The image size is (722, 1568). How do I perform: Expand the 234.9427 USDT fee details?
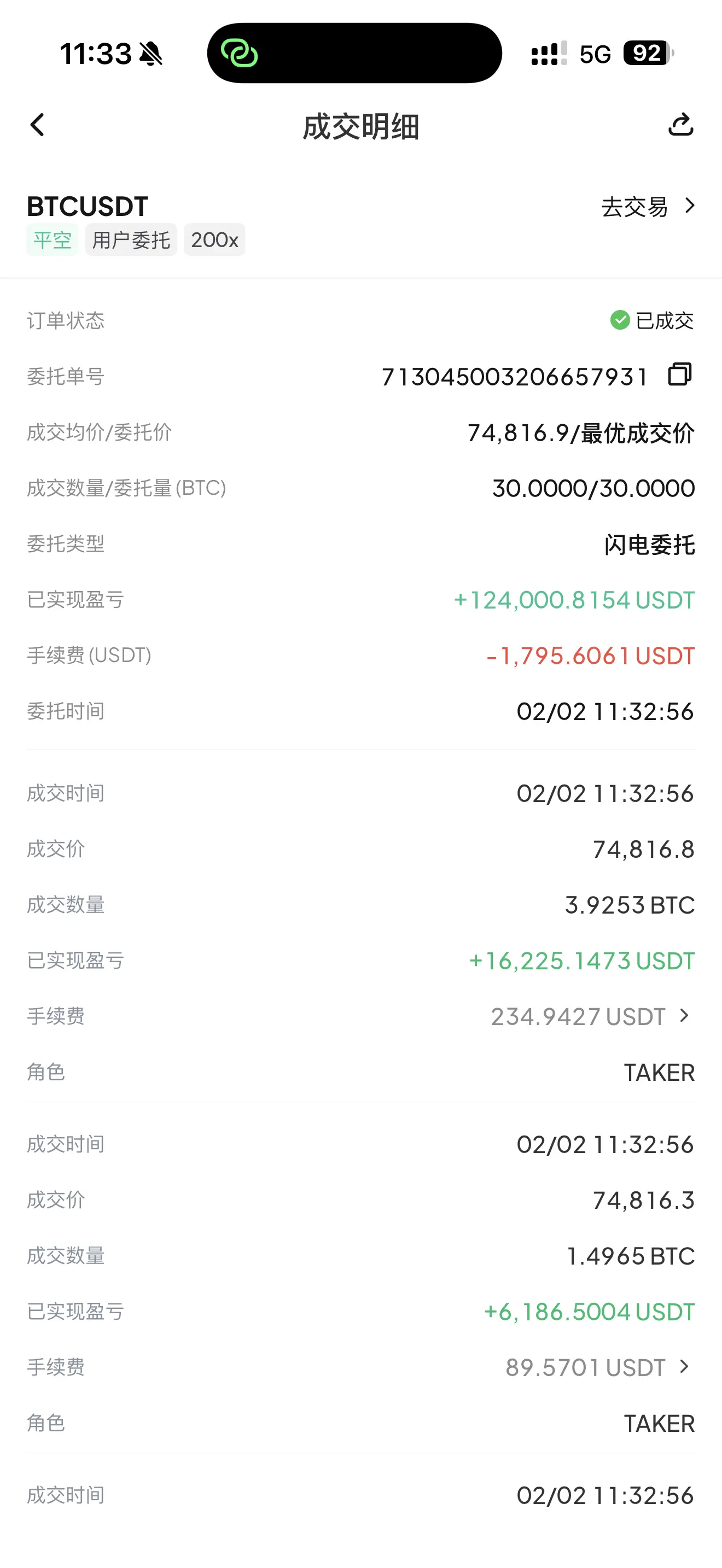click(x=592, y=1016)
